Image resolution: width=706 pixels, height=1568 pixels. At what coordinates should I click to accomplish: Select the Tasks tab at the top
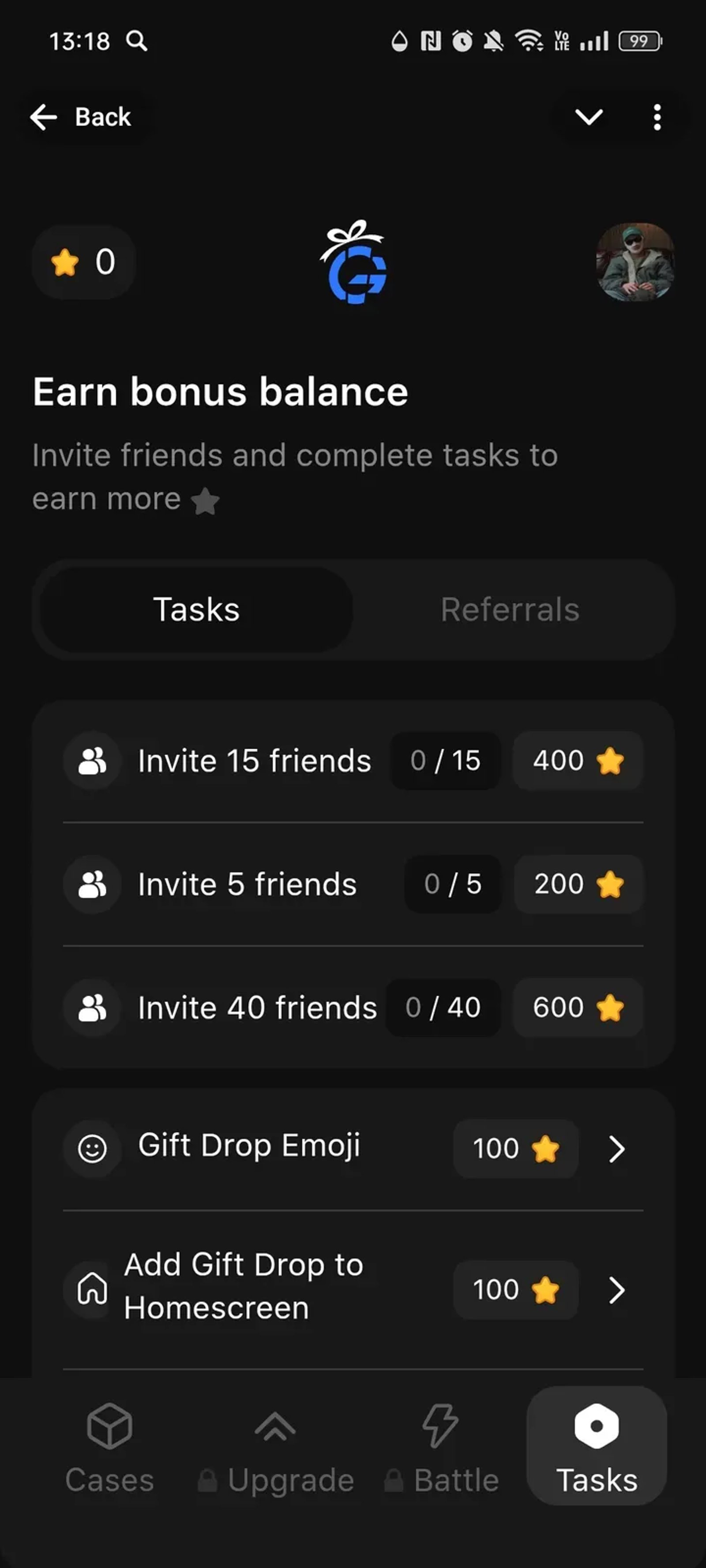195,609
